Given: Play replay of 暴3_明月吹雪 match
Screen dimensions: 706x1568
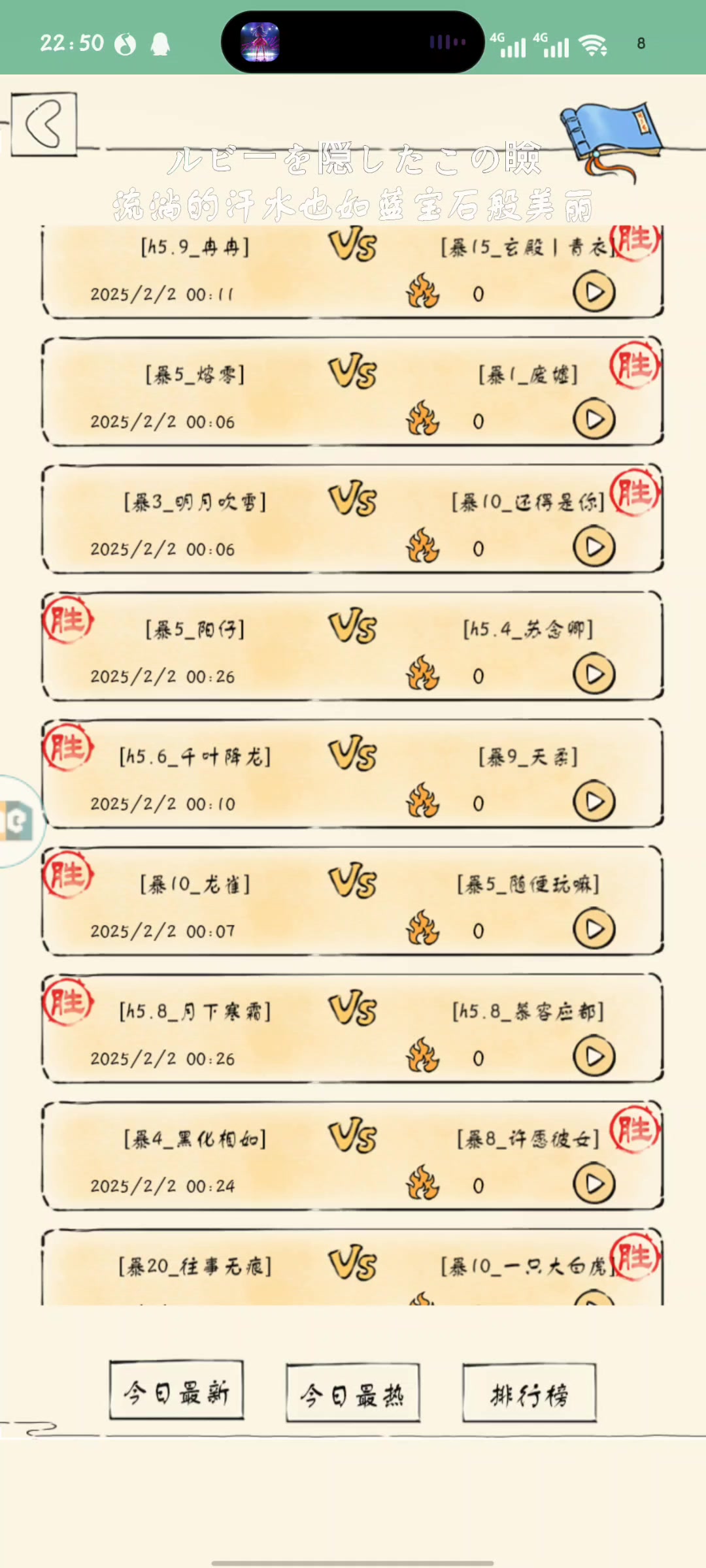Looking at the screenshot, I should coord(594,547).
